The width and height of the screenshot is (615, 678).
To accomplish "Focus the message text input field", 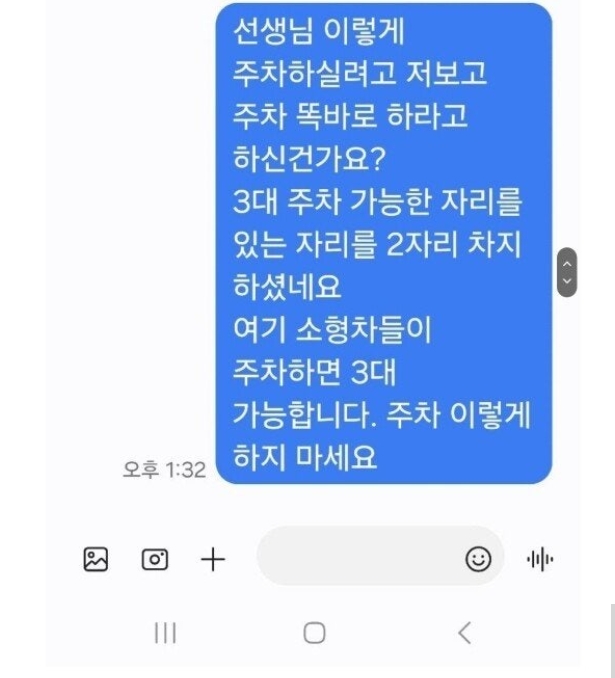I will 360,556.
